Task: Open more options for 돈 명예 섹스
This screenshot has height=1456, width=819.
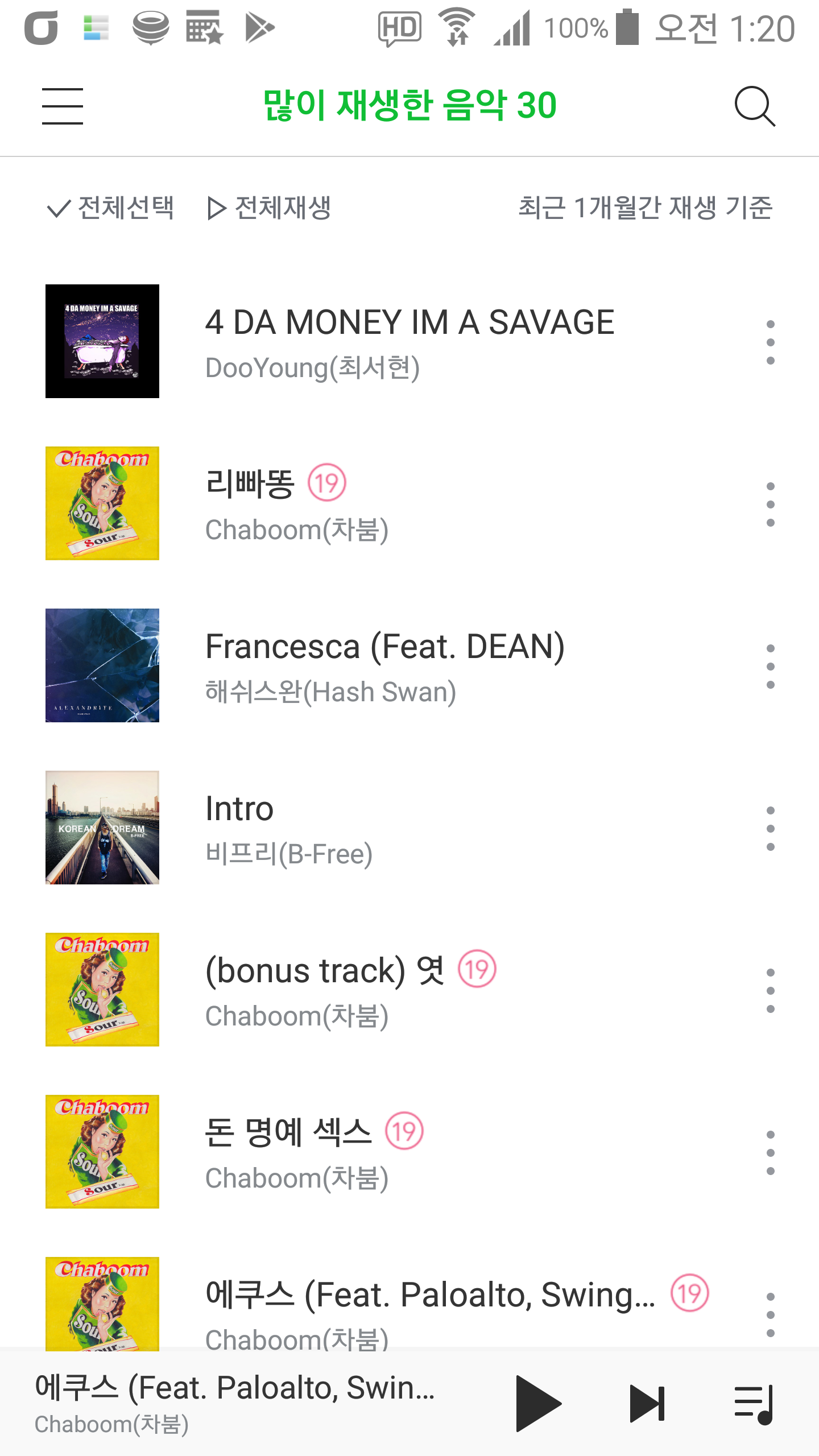Action: click(x=770, y=1152)
